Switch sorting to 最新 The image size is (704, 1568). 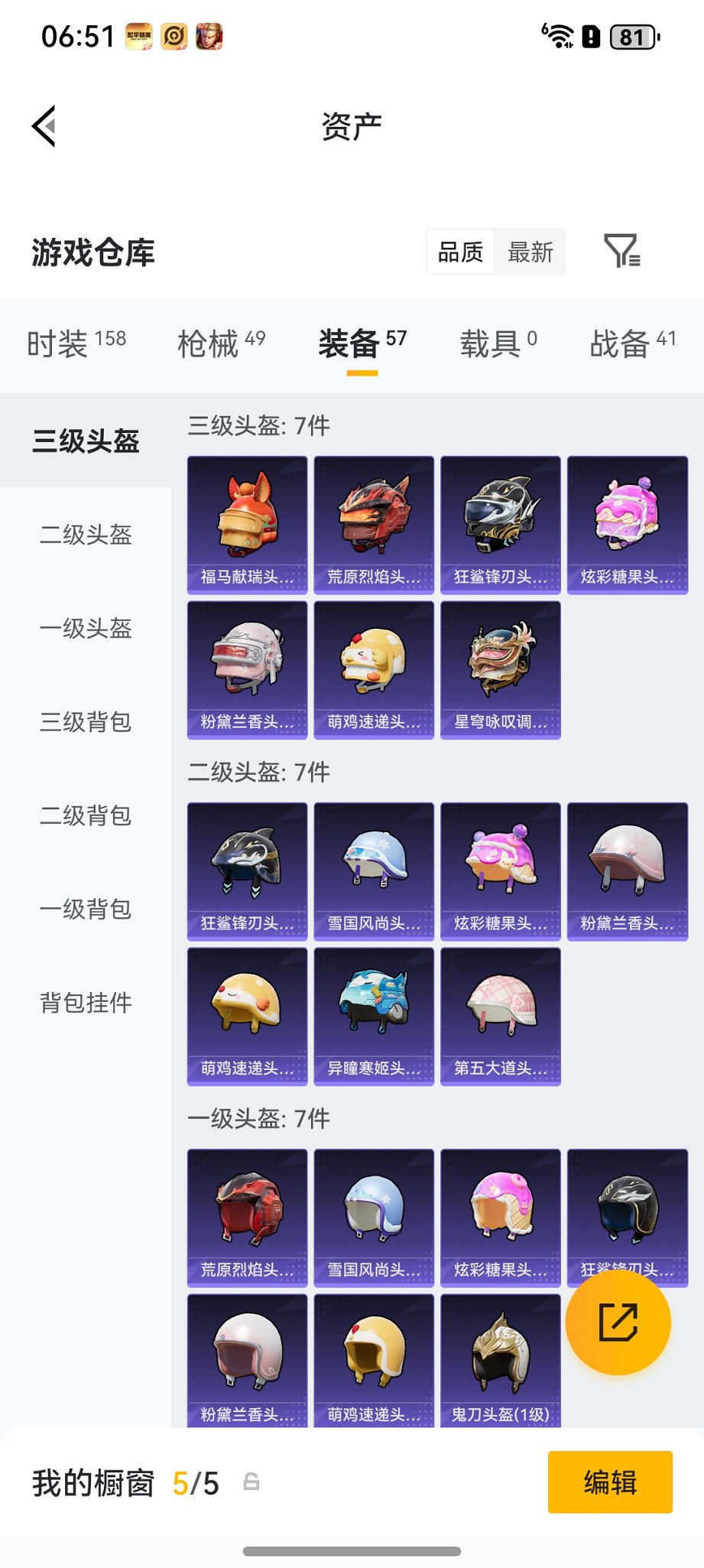(529, 252)
